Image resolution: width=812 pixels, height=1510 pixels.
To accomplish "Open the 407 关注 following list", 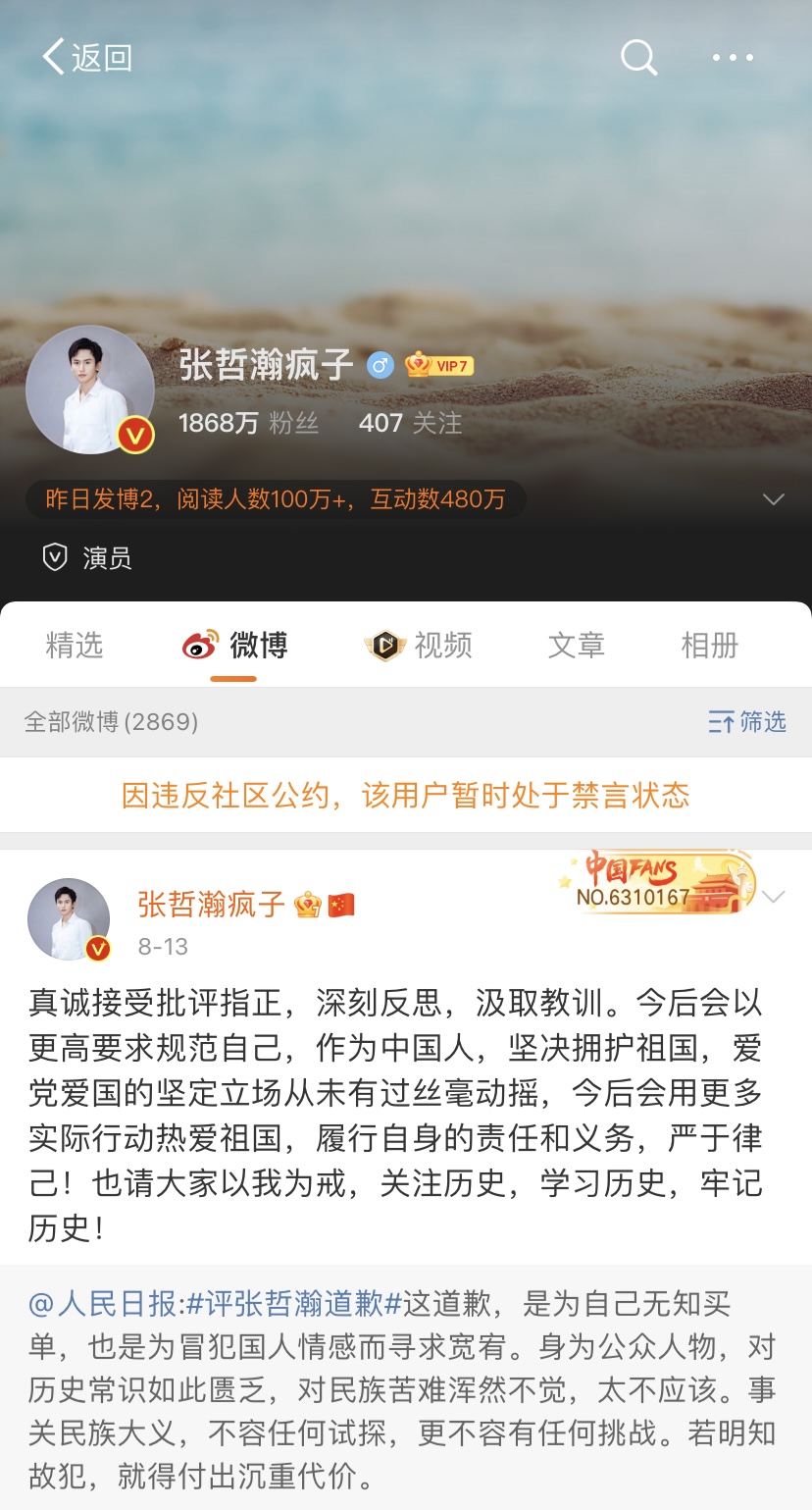I will coord(410,423).
